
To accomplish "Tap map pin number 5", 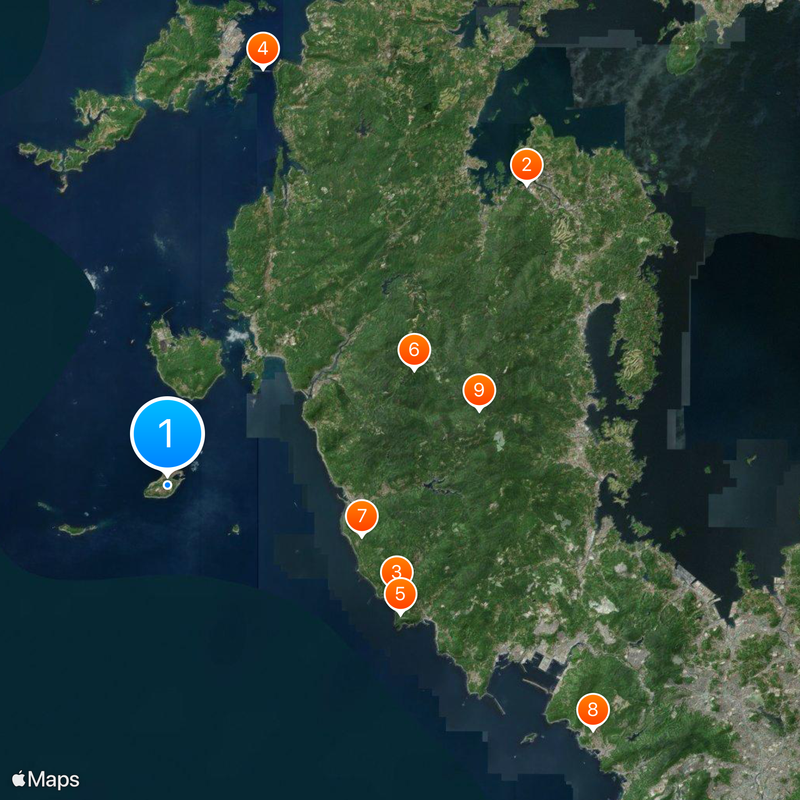I will [401, 594].
